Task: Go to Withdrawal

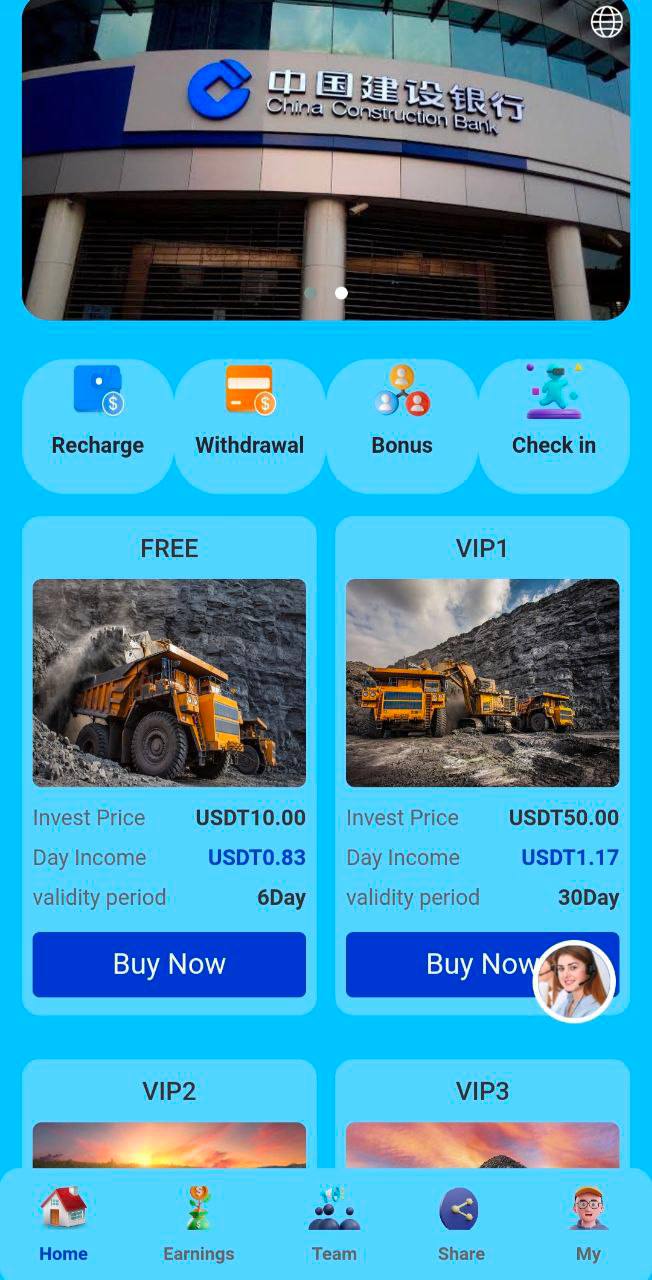Action: (250, 425)
